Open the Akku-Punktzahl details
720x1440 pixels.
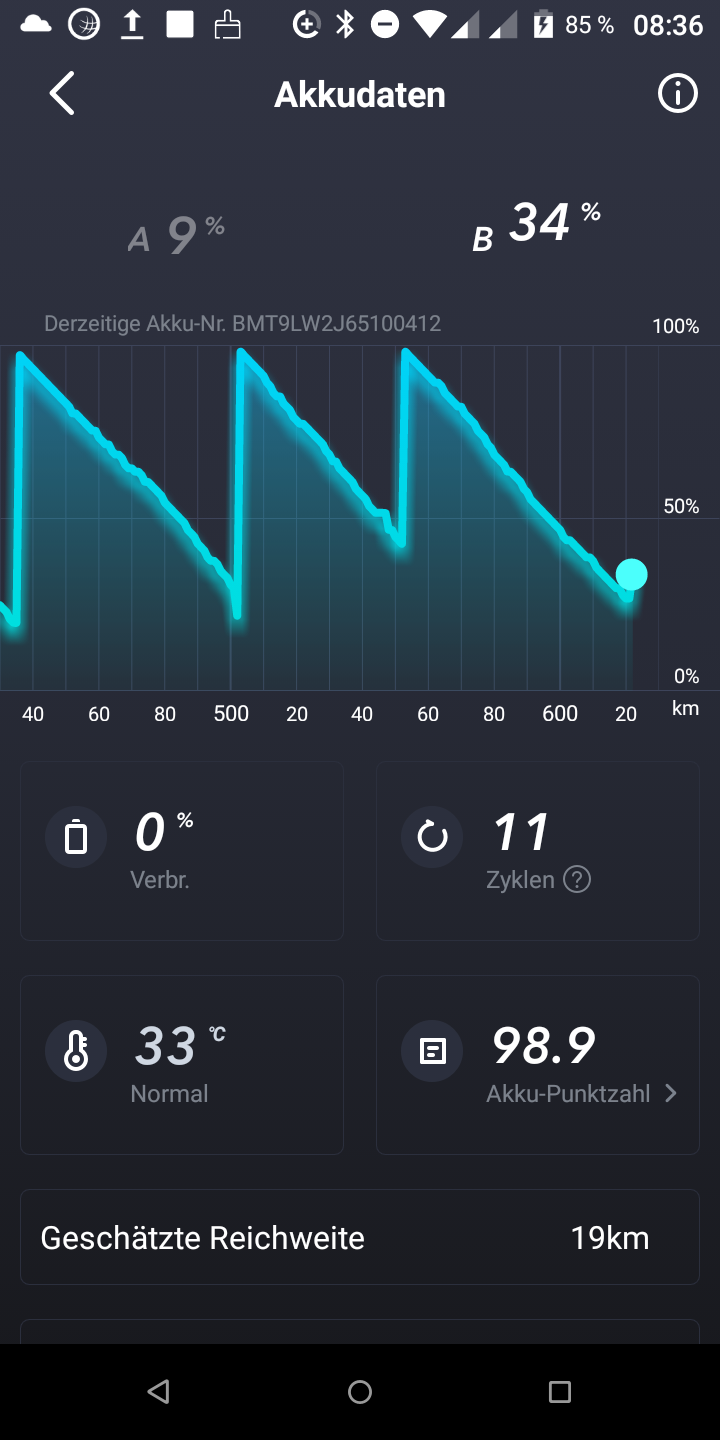click(581, 1094)
